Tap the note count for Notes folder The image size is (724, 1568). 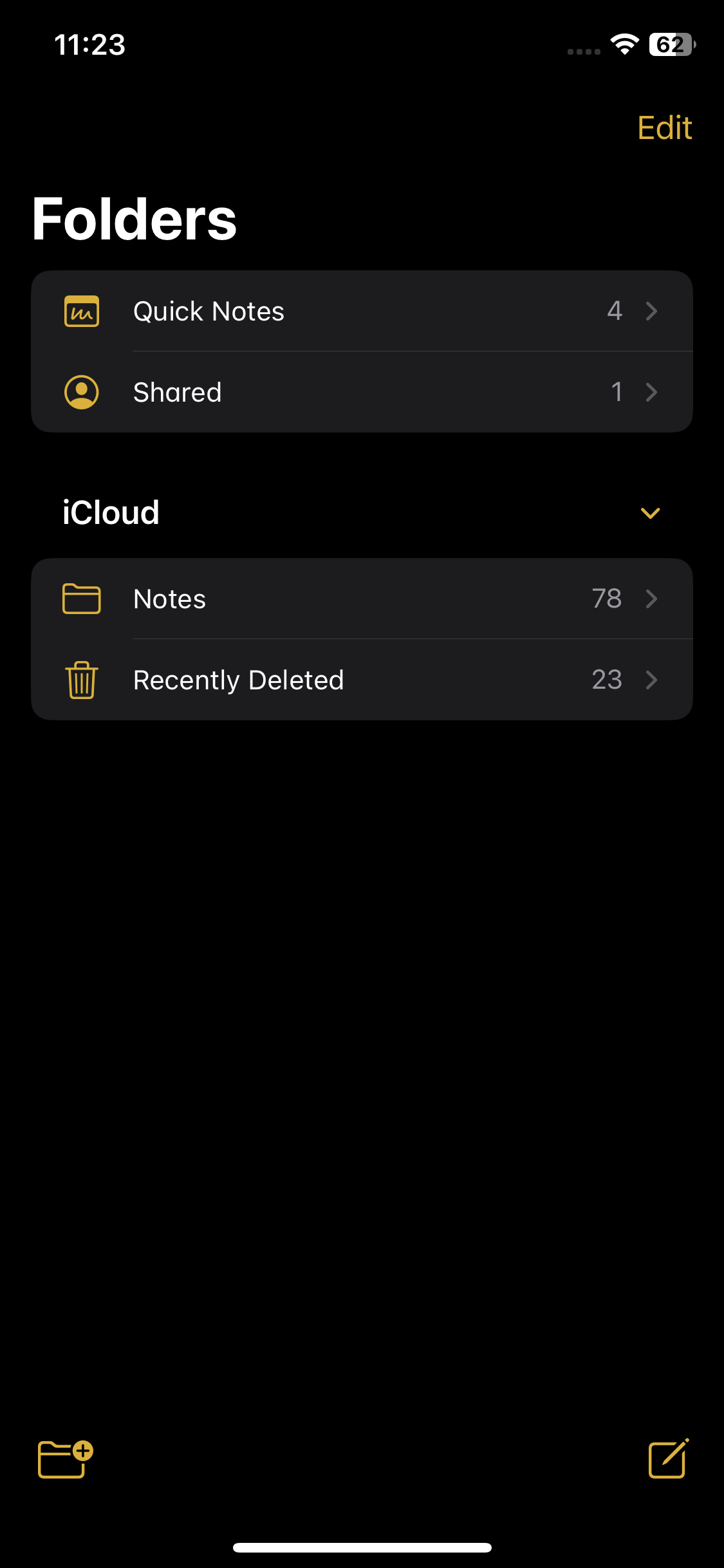[x=607, y=599]
